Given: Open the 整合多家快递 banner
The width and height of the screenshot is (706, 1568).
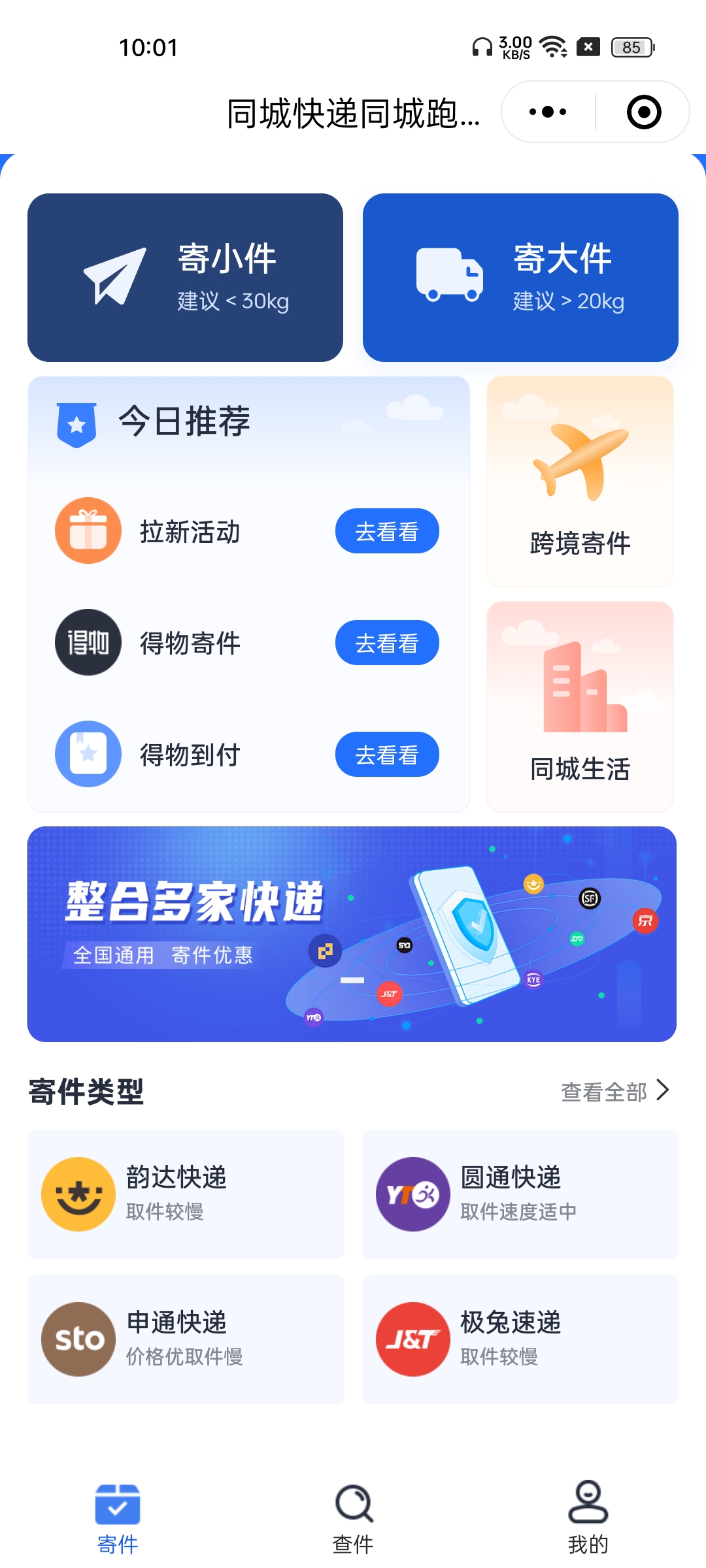Looking at the screenshot, I should [352, 934].
